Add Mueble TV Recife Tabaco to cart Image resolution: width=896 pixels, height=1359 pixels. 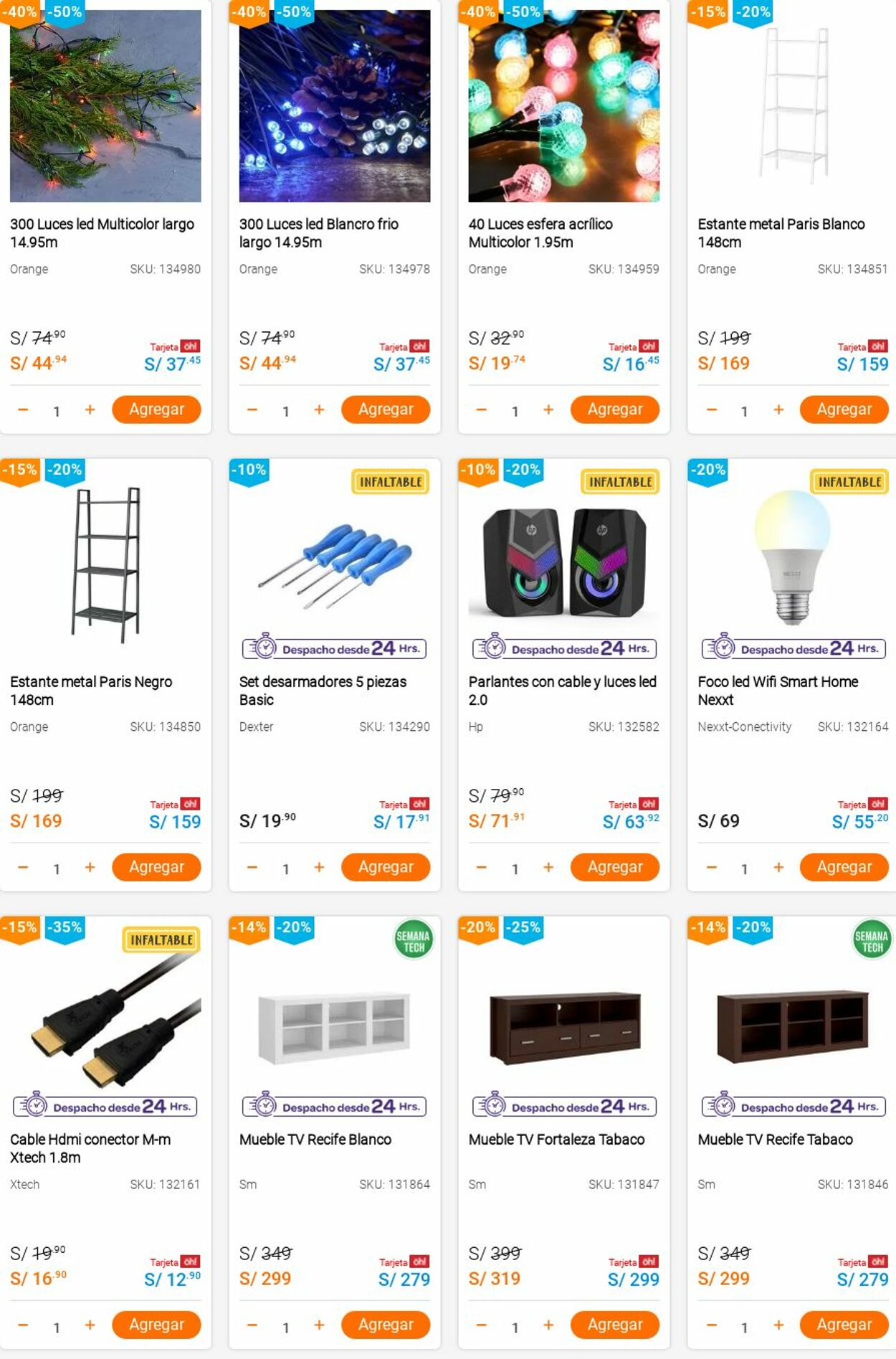[844, 1325]
